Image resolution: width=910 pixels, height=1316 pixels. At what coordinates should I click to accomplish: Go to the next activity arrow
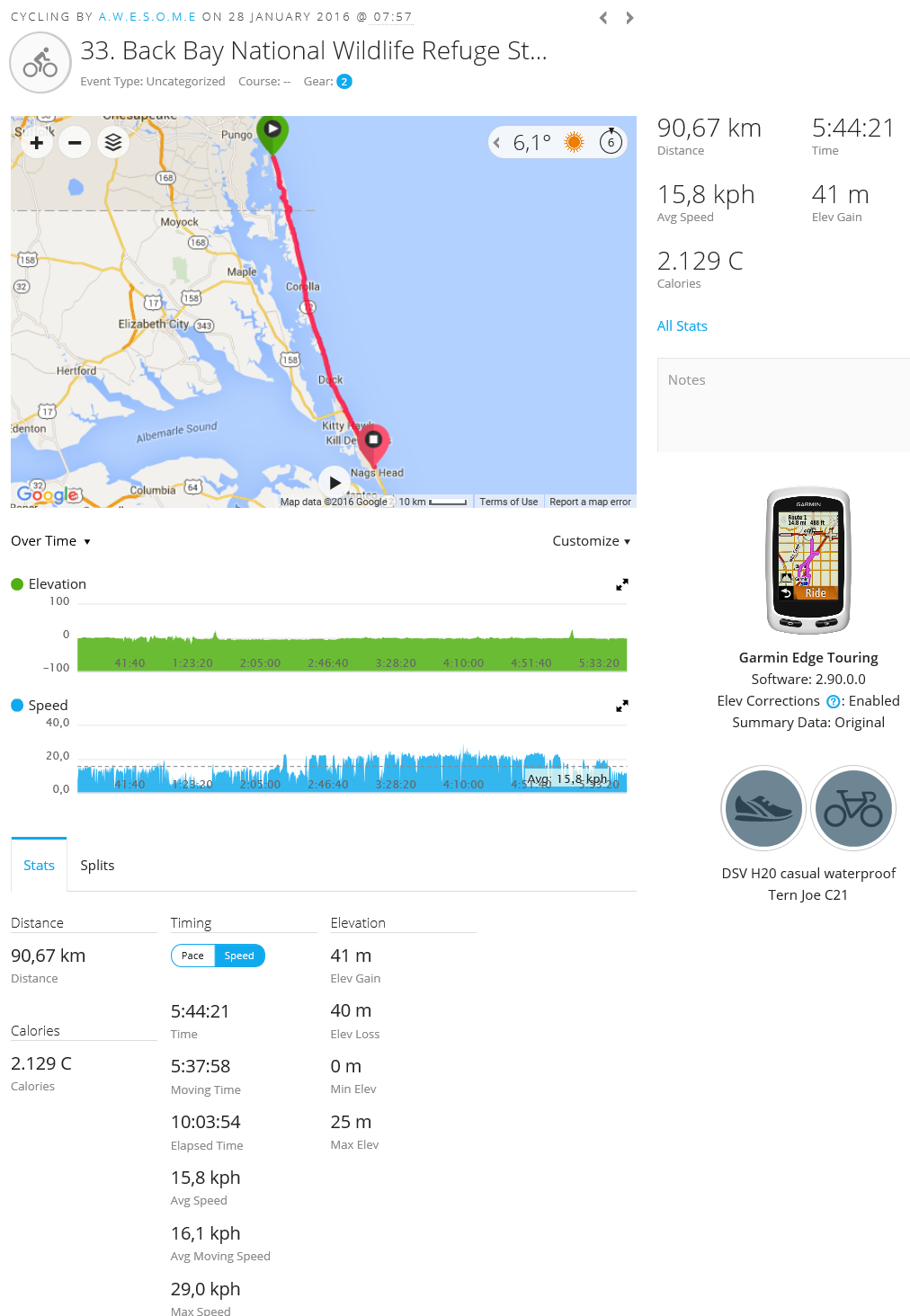tap(629, 18)
